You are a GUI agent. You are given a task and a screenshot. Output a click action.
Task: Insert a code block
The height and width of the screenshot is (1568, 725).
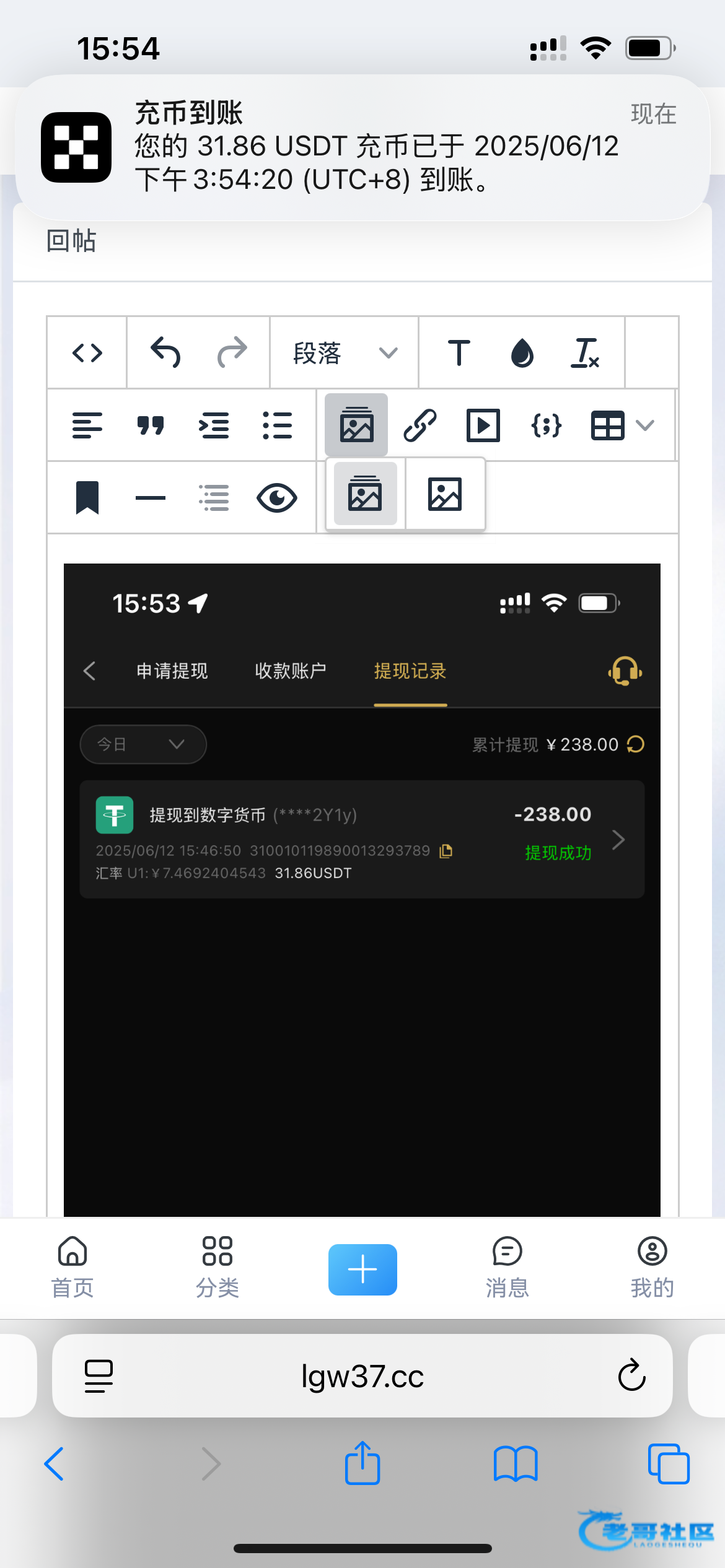547,425
